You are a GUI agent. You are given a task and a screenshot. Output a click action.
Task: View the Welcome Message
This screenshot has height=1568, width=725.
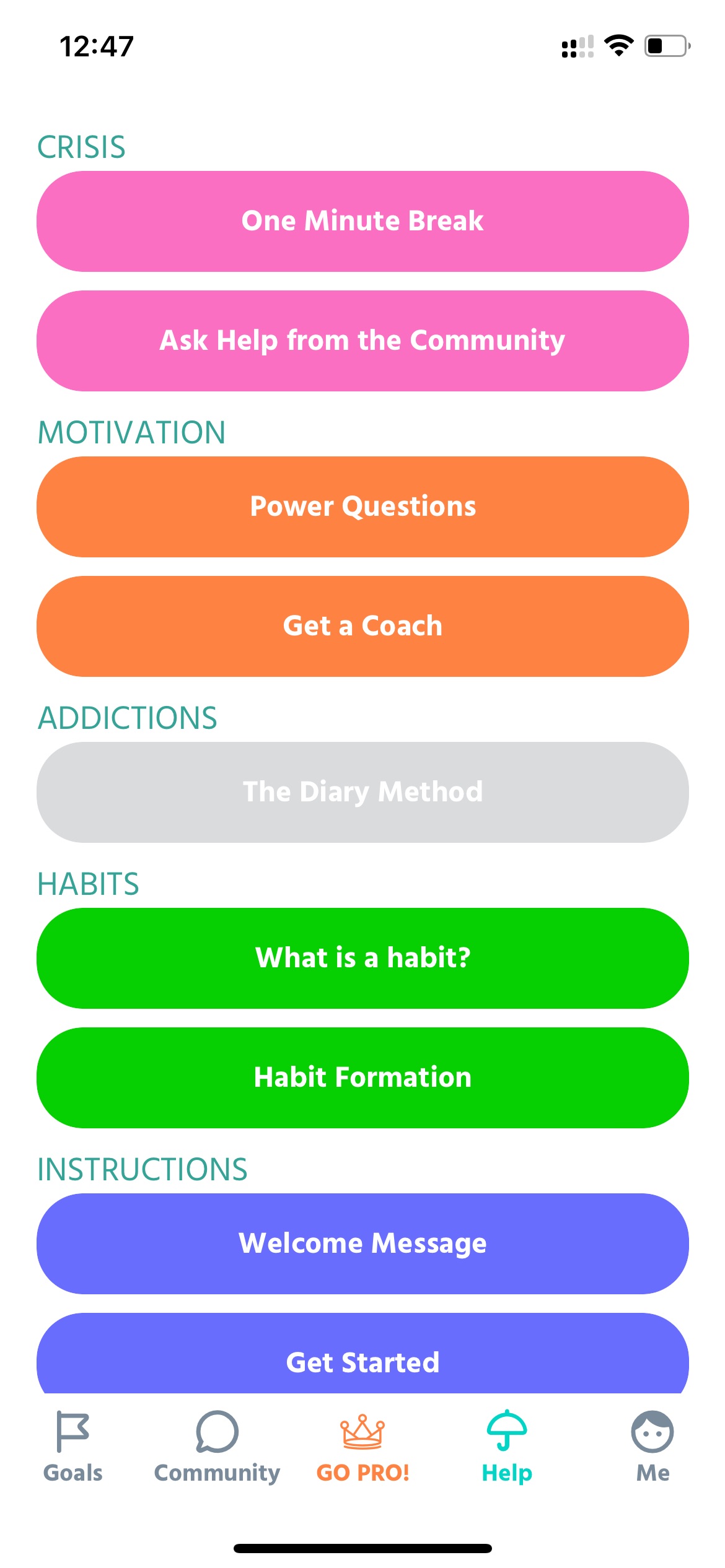[362, 1244]
